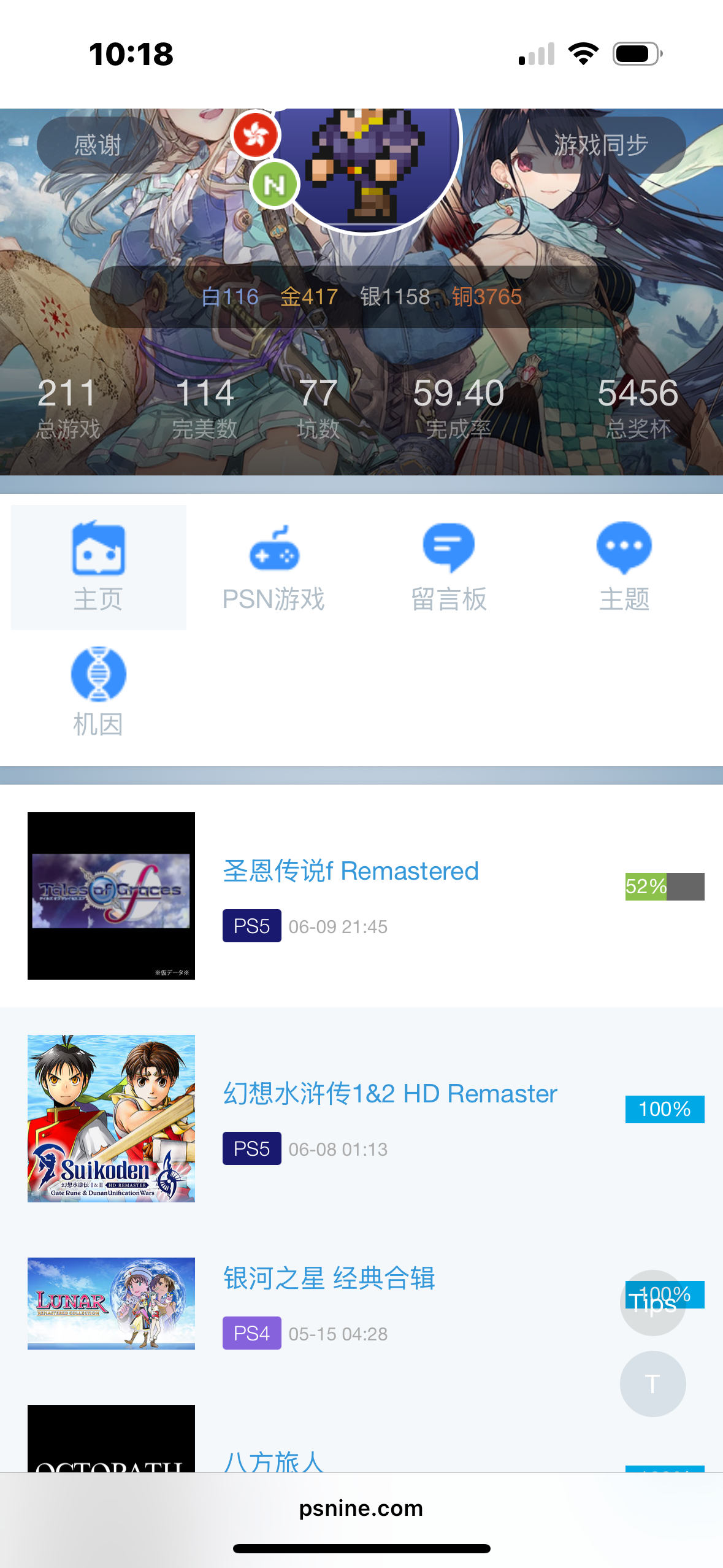Open the PSN游戏 tab
Image resolution: width=723 pixels, height=1568 pixels.
[x=274, y=567]
